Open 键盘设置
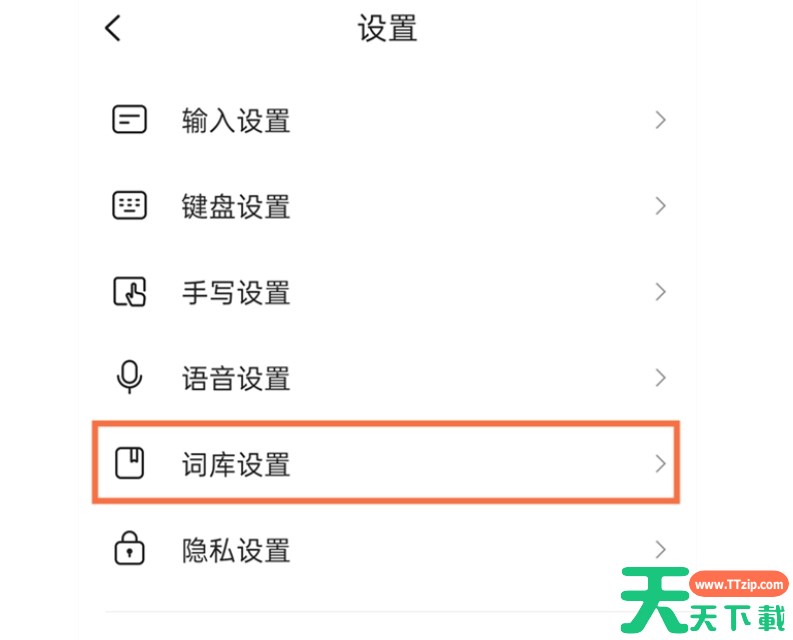 236,207
